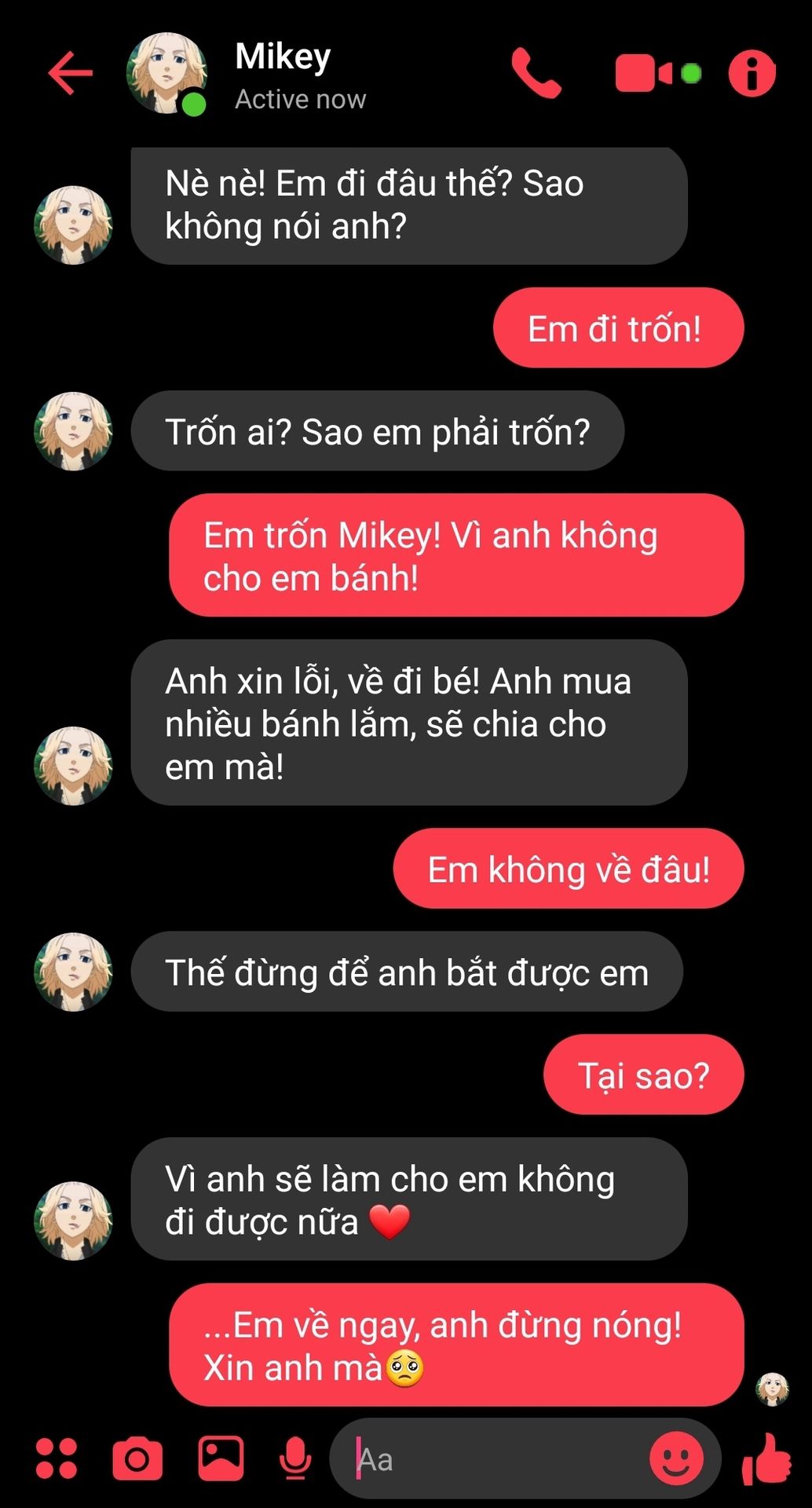Record a voice message with the microphone
Image resolution: width=812 pixels, height=1508 pixels.
tap(295, 1459)
